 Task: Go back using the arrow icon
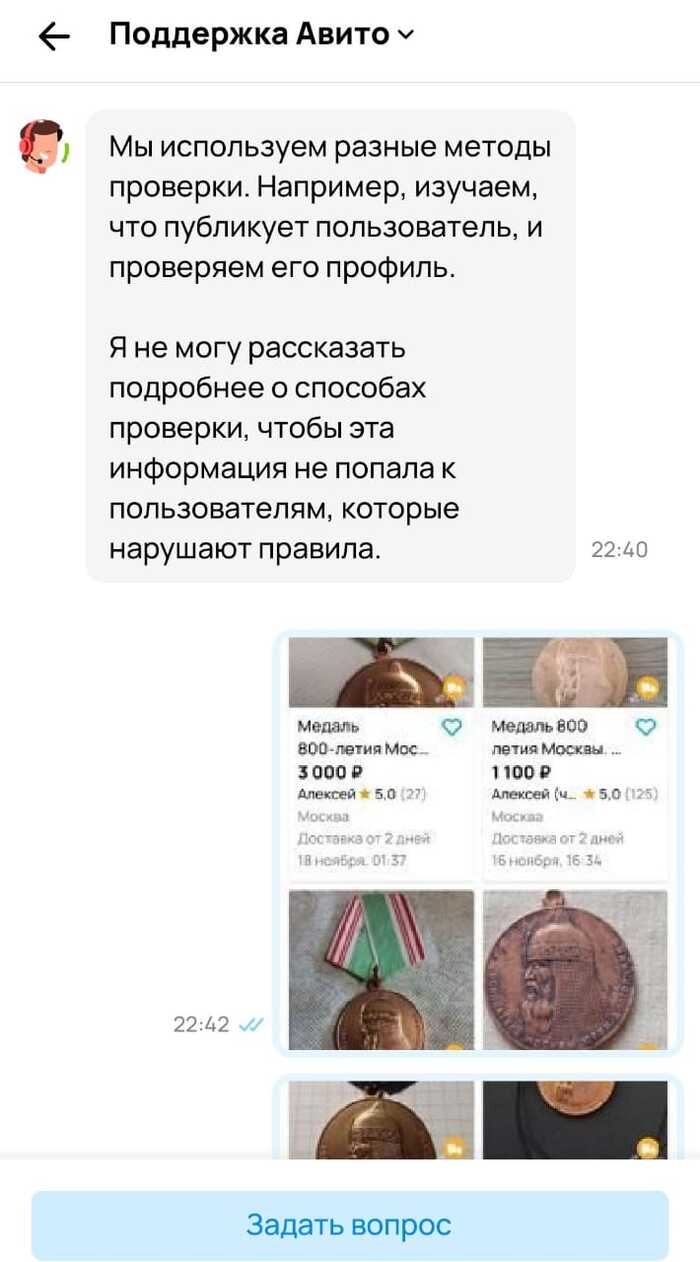pyautogui.click(x=54, y=37)
